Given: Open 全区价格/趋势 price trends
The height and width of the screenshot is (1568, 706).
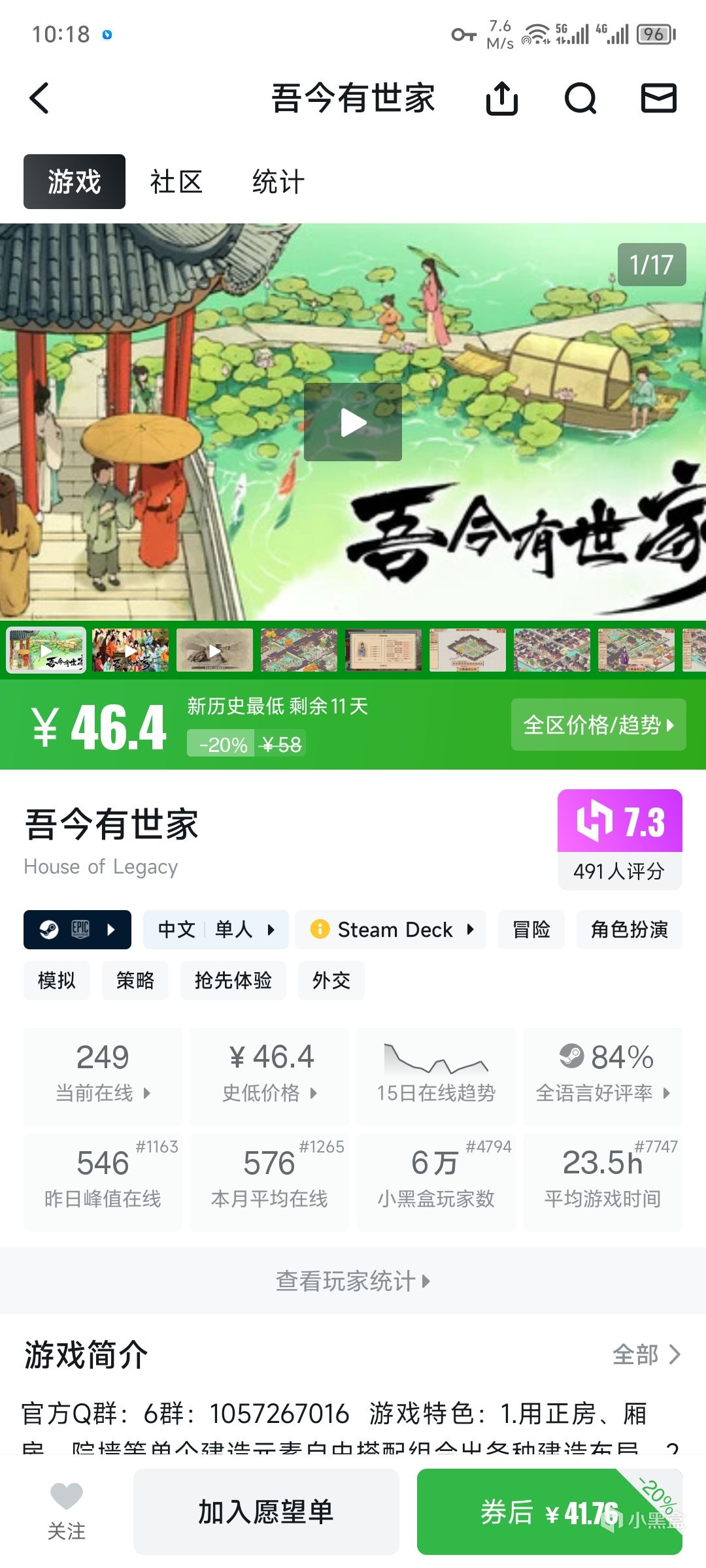Looking at the screenshot, I should click(x=599, y=725).
